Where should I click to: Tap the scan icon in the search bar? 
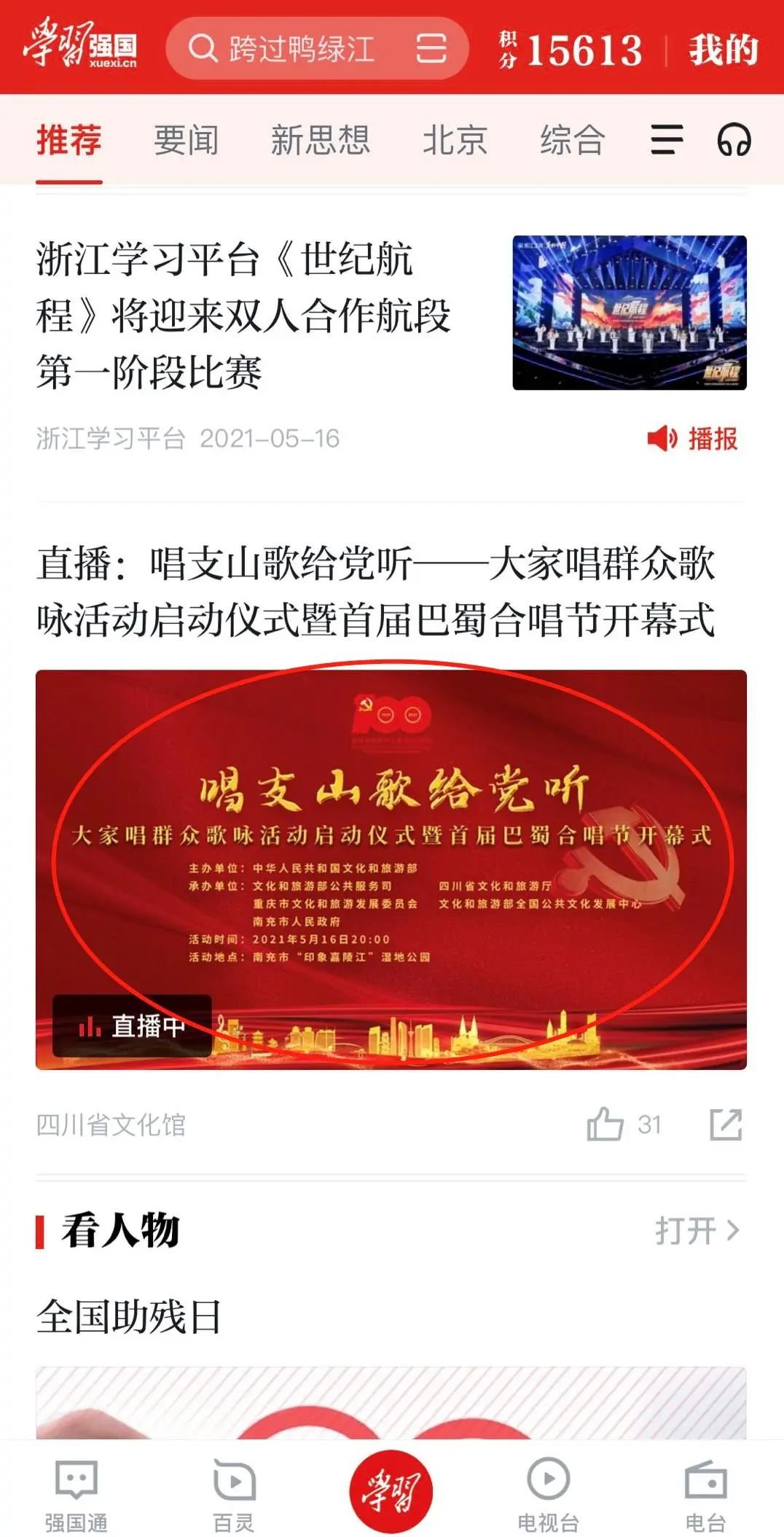[x=431, y=49]
